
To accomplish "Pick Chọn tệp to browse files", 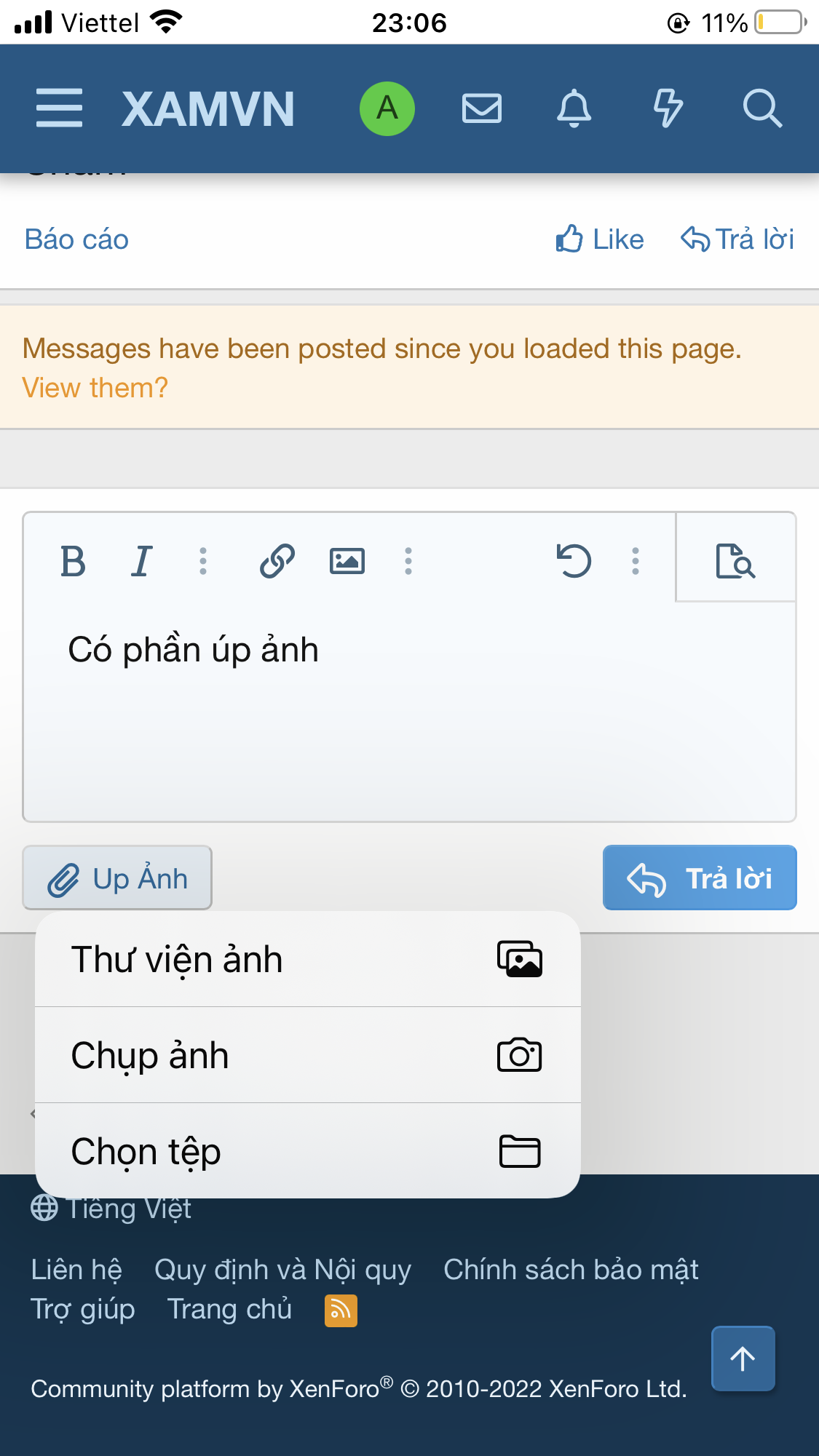I will 307,1151.
